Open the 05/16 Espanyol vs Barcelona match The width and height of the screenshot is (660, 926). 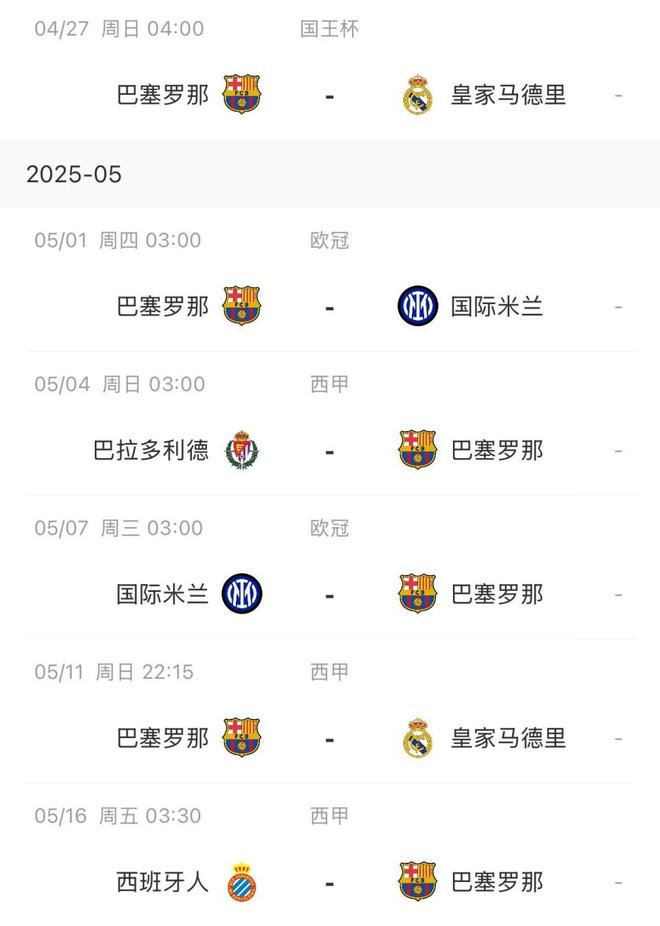tap(329, 882)
